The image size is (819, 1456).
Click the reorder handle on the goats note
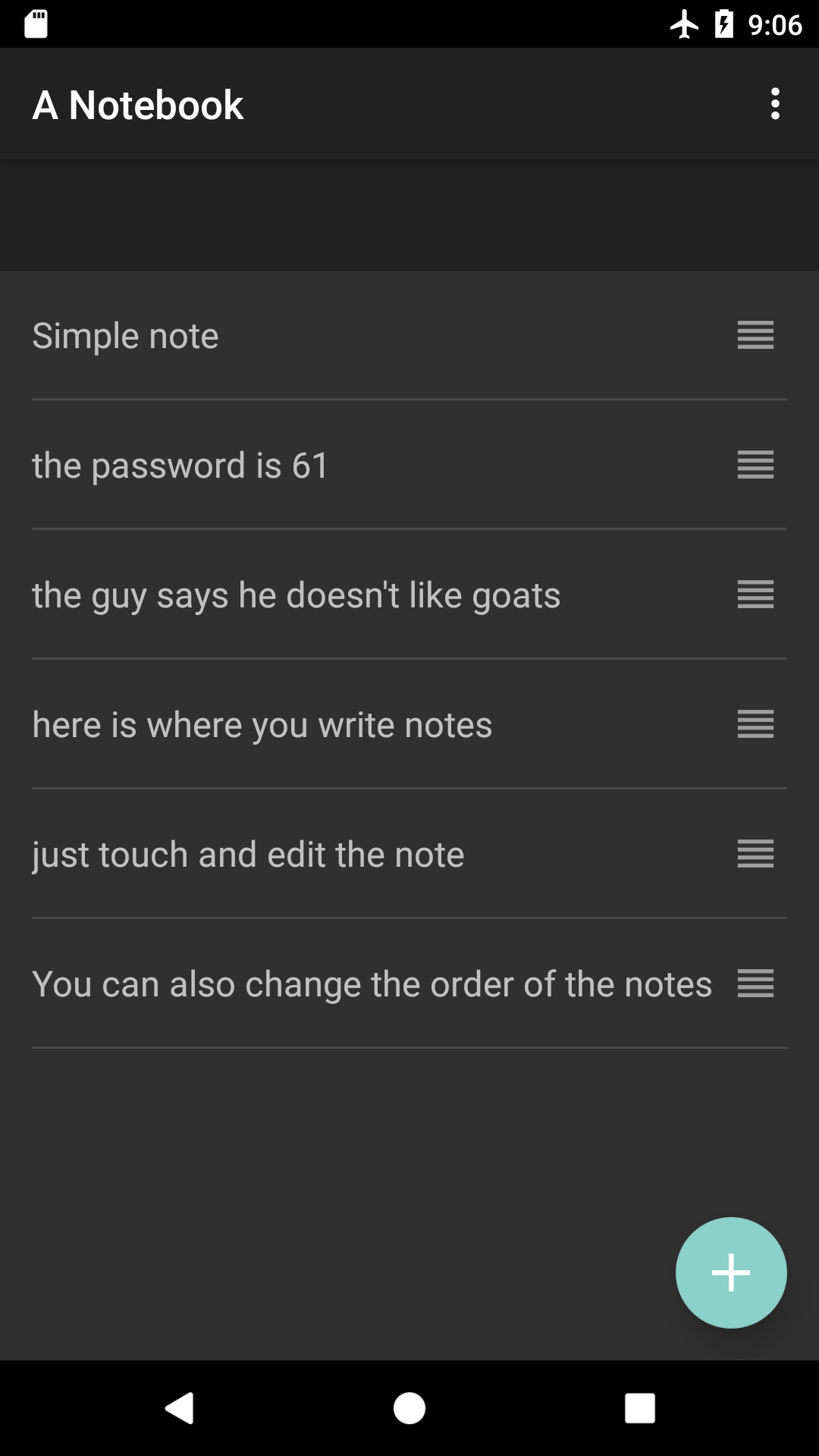[x=755, y=595]
